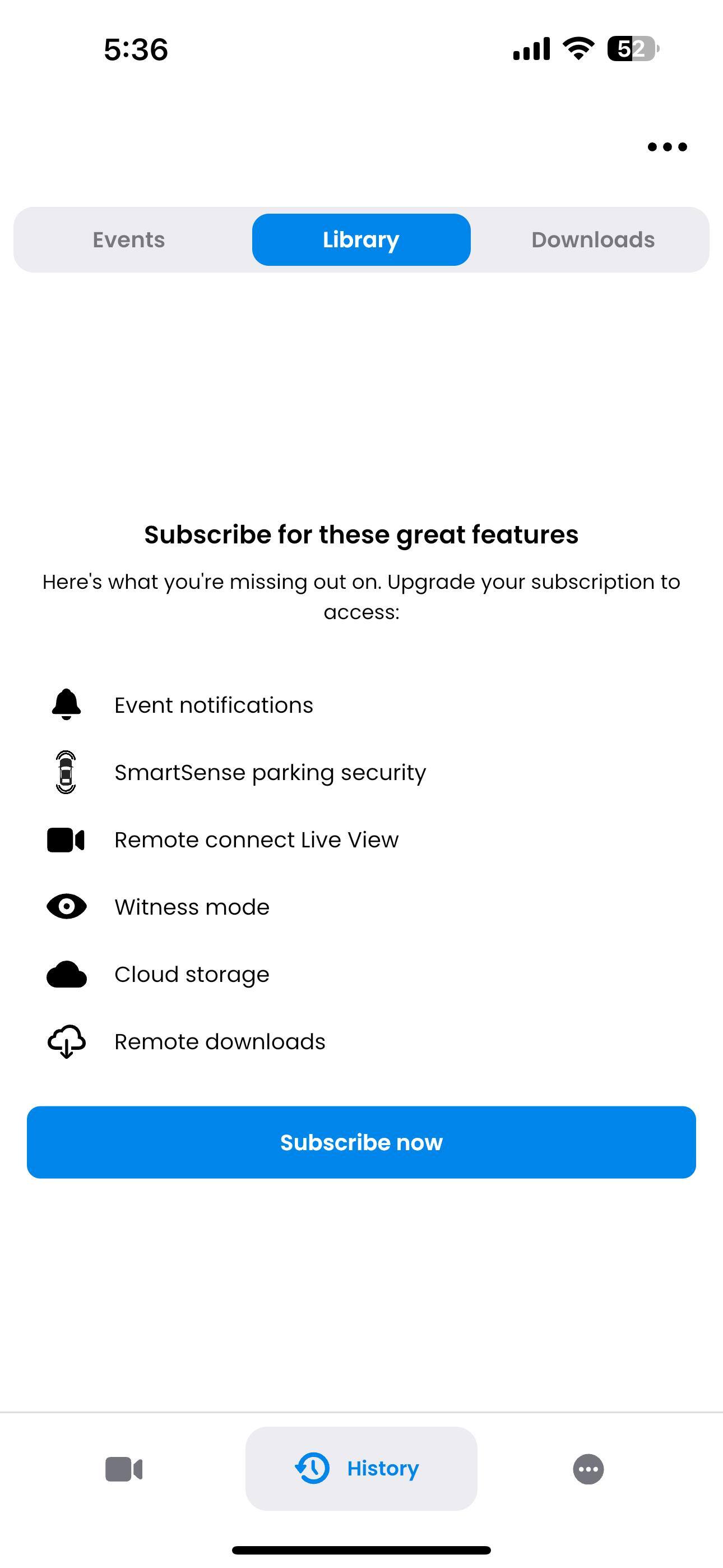Screen dimensions: 723x1568
Task: Select the History bottom tab
Action: [361, 1469]
